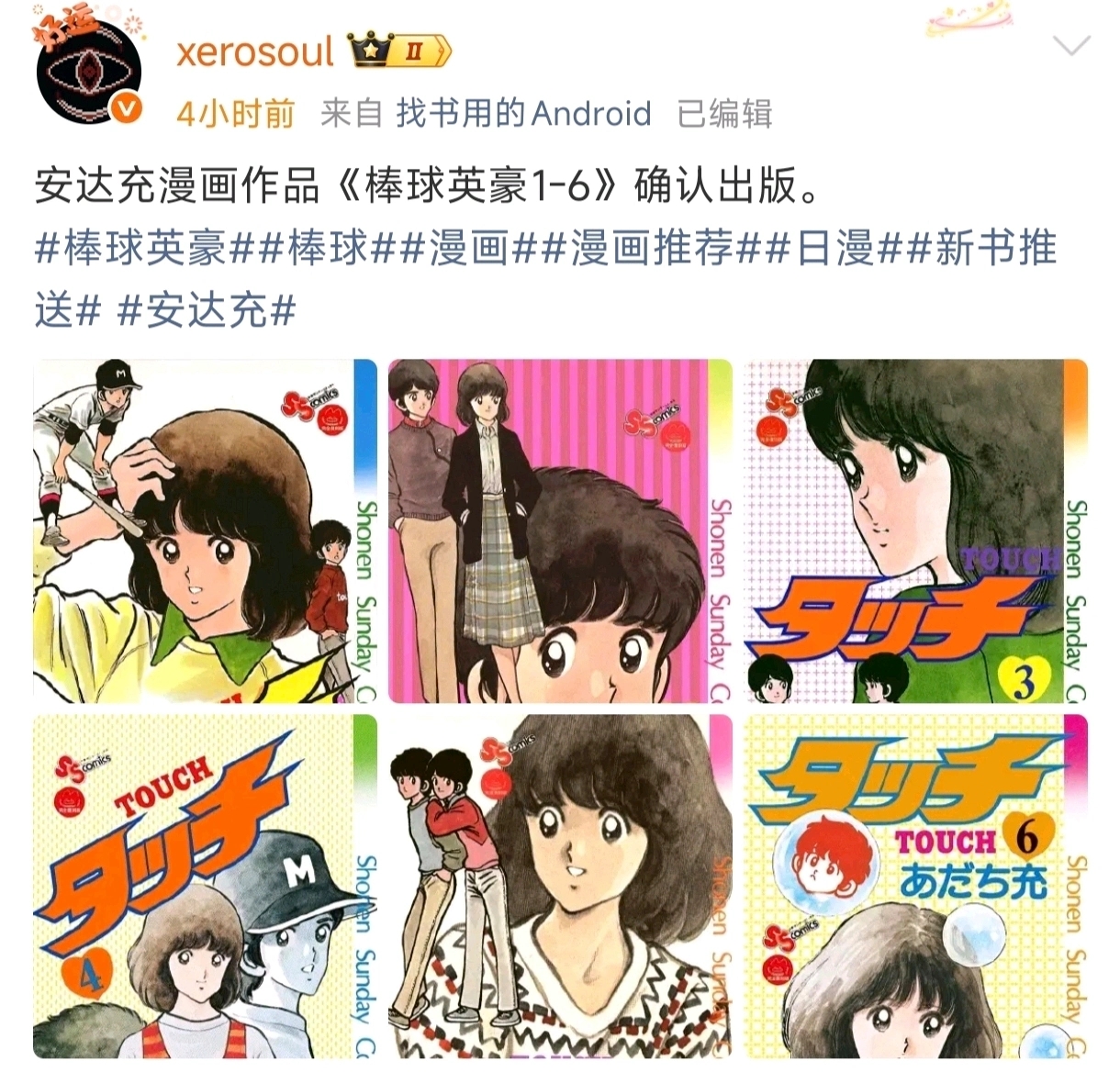Screen dimensions: 1120x1083
Task: Open the #安达充# hashtag
Action: 207,311
